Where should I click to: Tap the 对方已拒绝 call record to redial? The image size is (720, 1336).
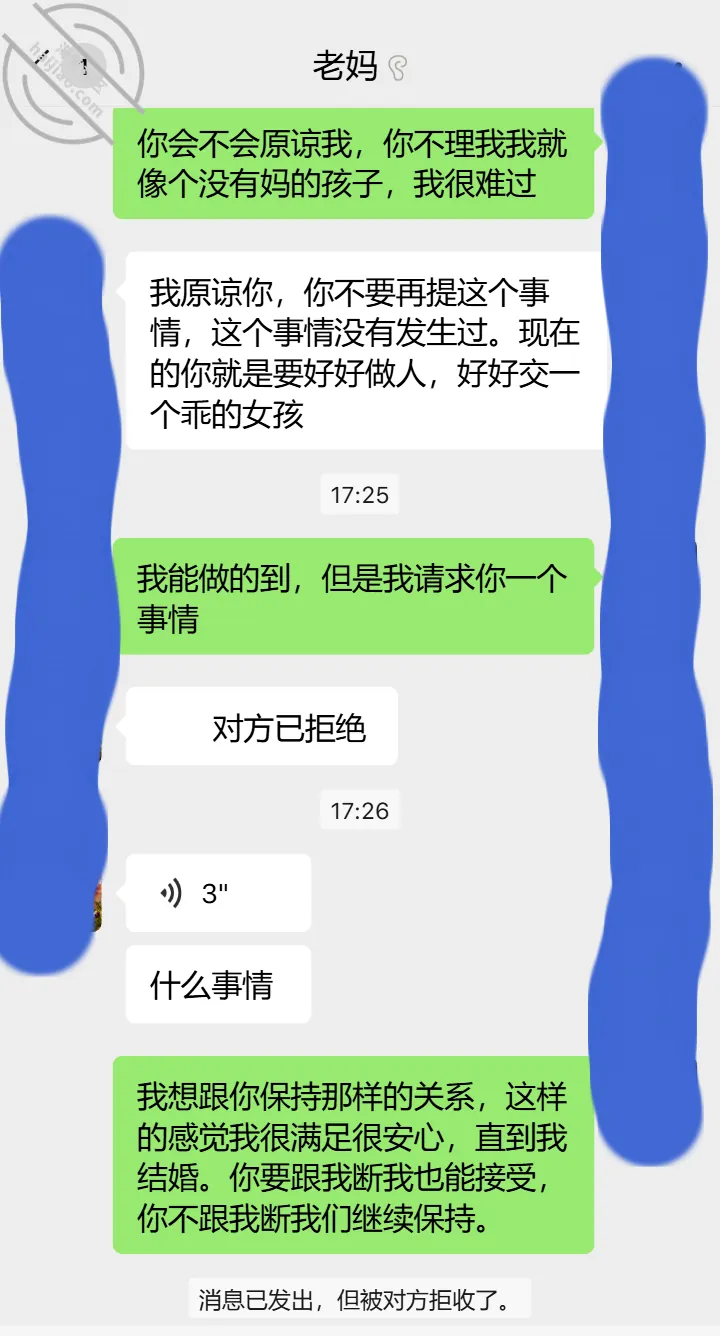(x=261, y=726)
